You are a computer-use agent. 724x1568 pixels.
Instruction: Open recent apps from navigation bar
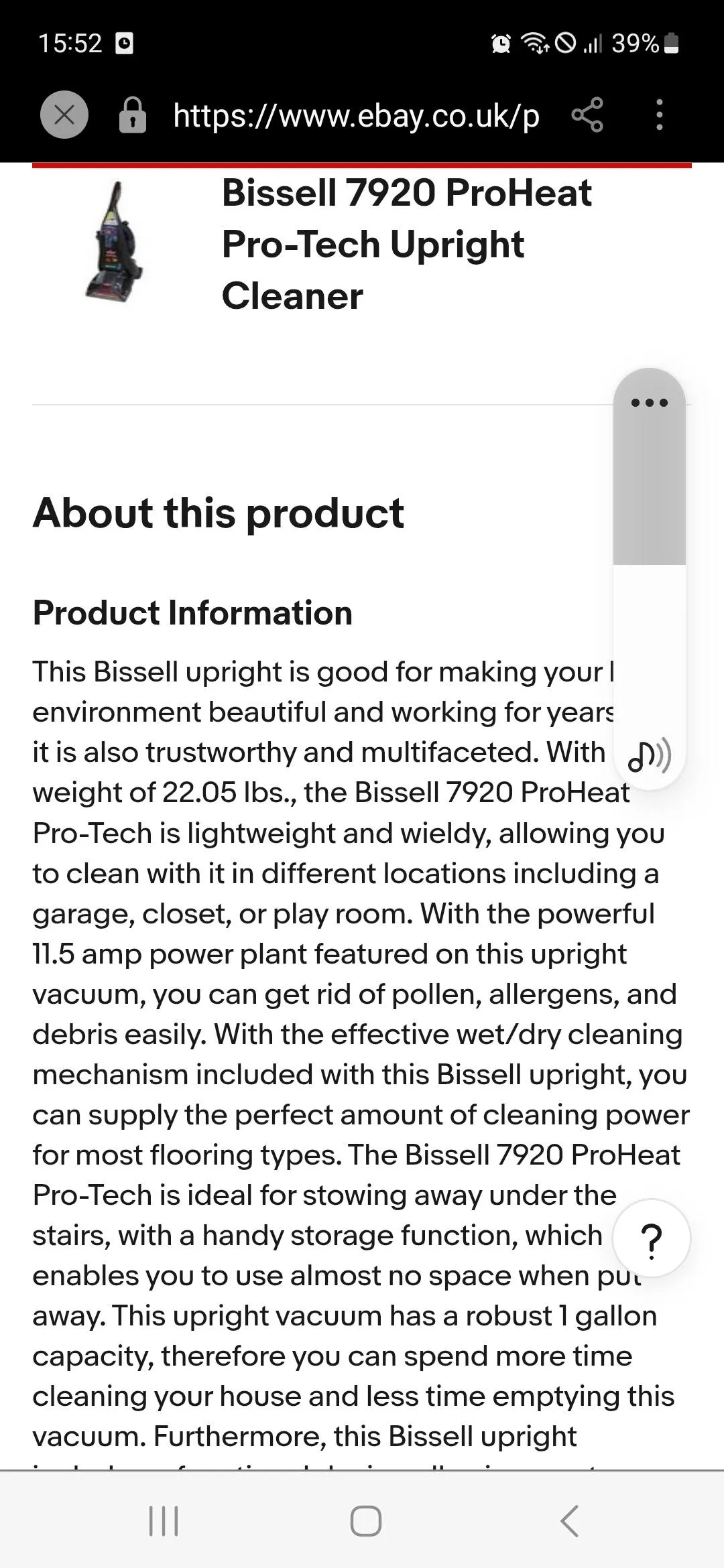[x=164, y=1520]
